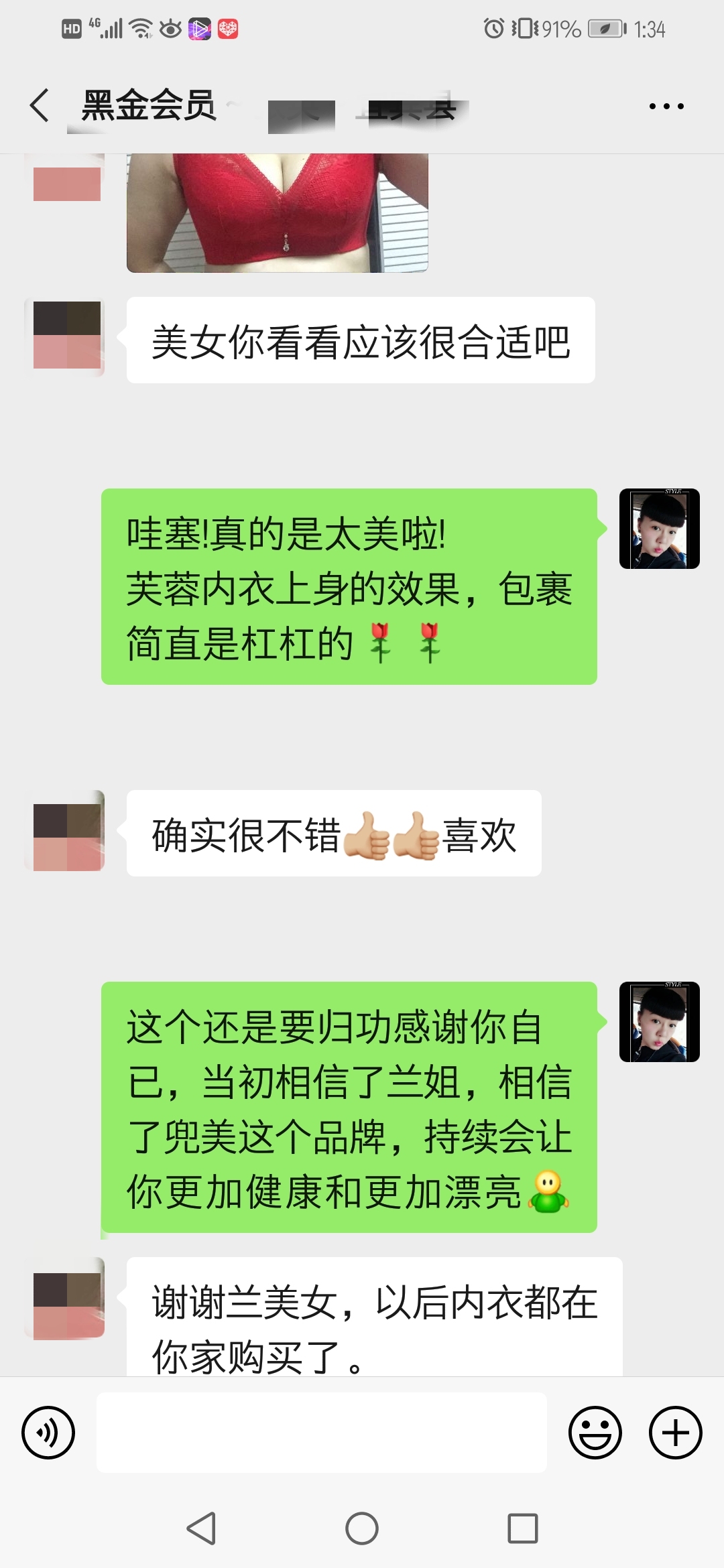The height and width of the screenshot is (1568, 724).
Task: Open the contact avatar beside 谢谢兰美女
Action: pos(67,1299)
